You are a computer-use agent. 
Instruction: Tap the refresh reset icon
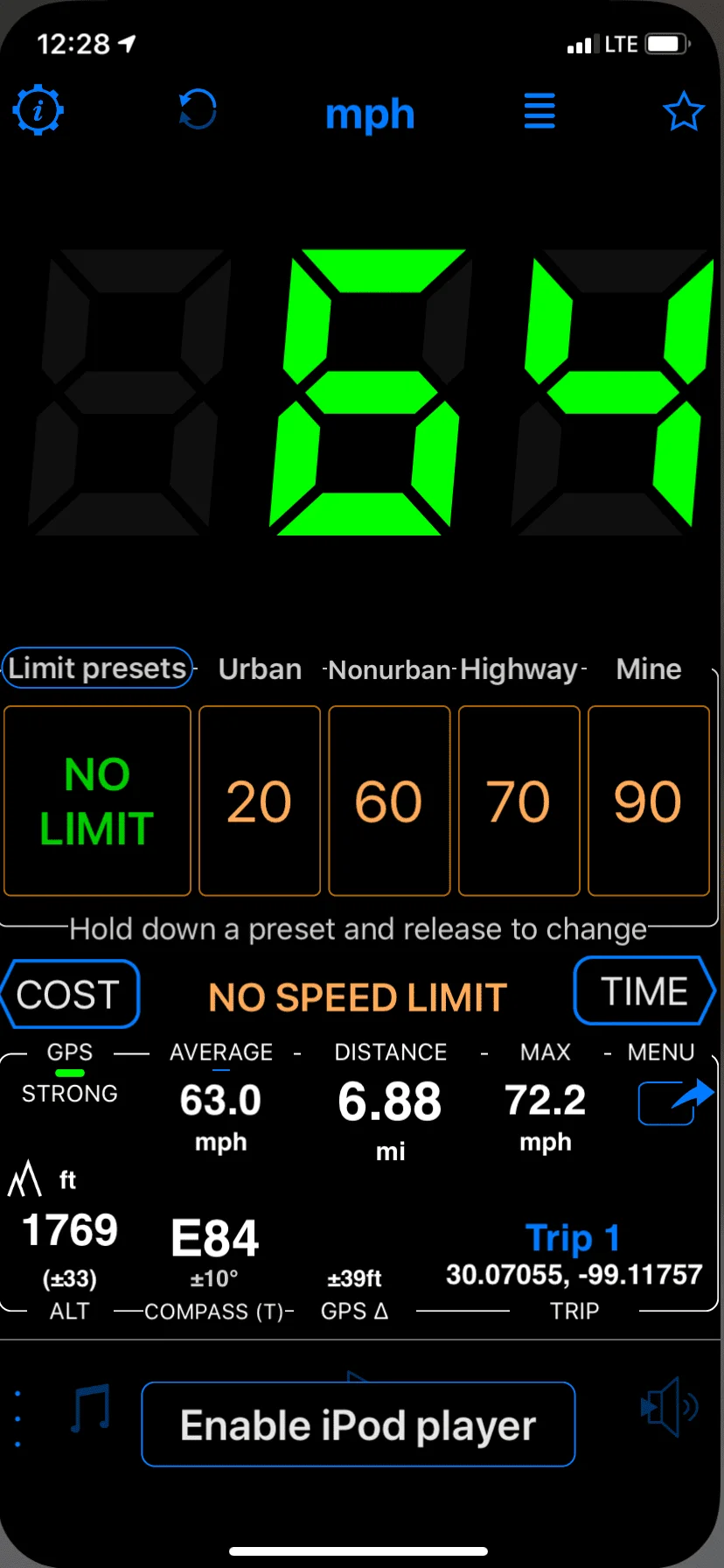pos(198,110)
